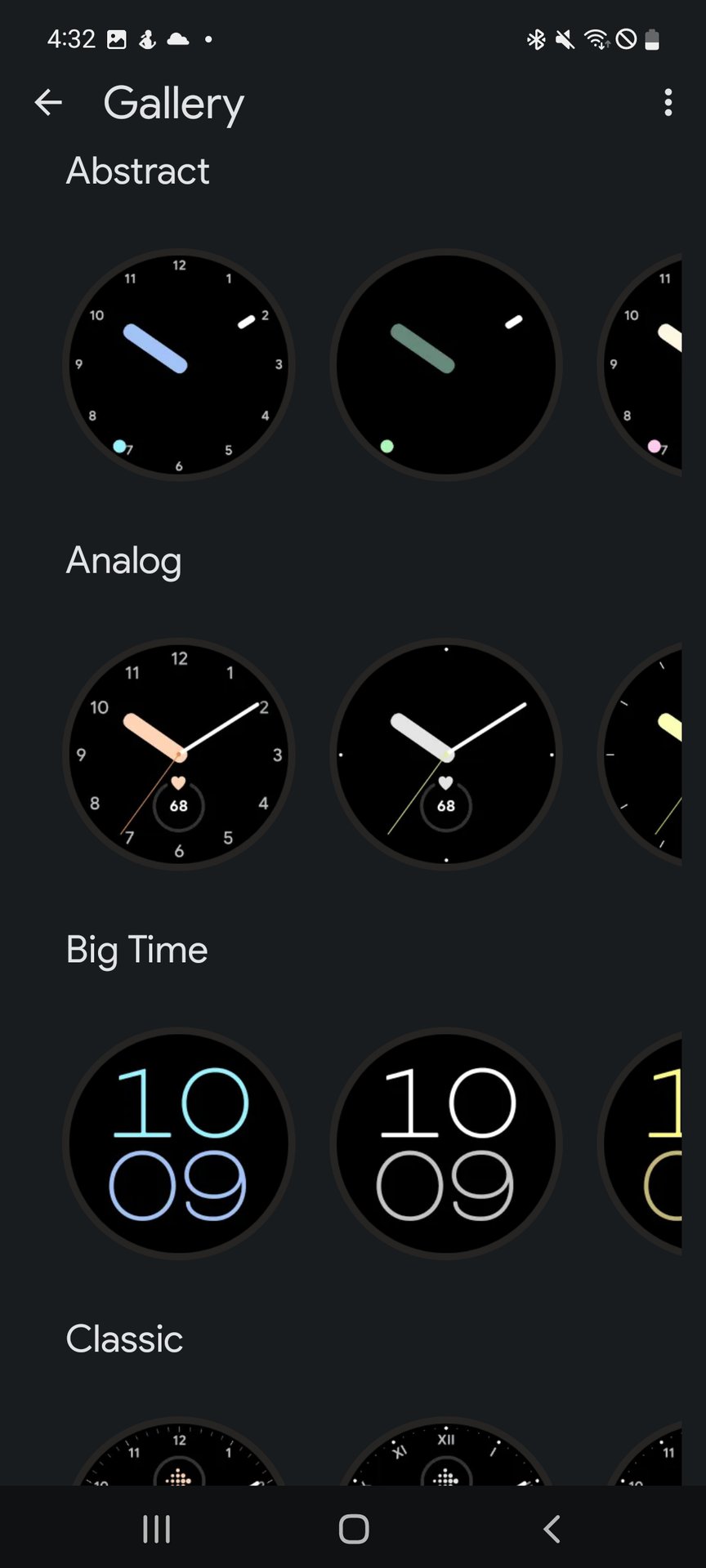Choose the Abstract face with green hand
The width and height of the screenshot is (706, 1568).
tap(445, 364)
